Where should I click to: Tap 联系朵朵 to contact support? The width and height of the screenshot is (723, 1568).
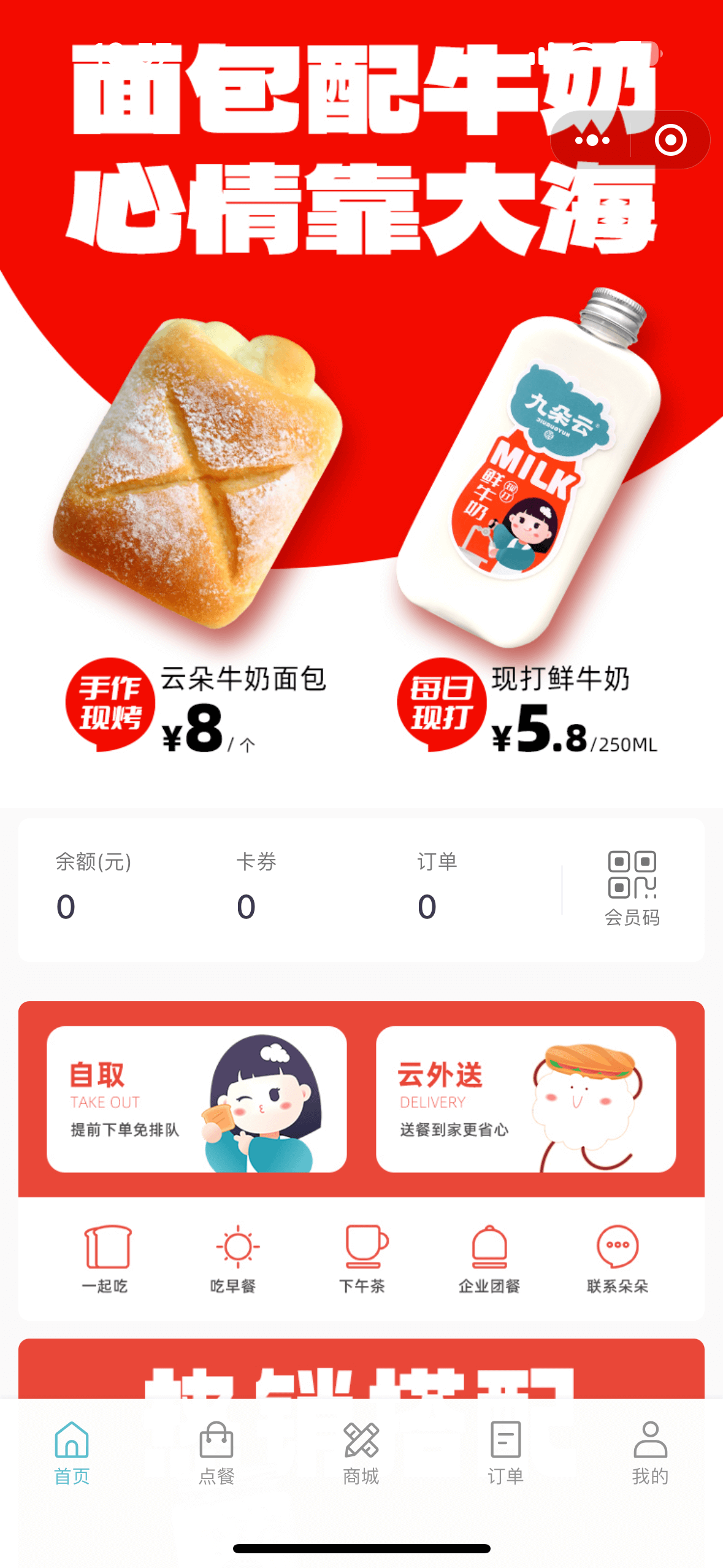click(x=618, y=1259)
